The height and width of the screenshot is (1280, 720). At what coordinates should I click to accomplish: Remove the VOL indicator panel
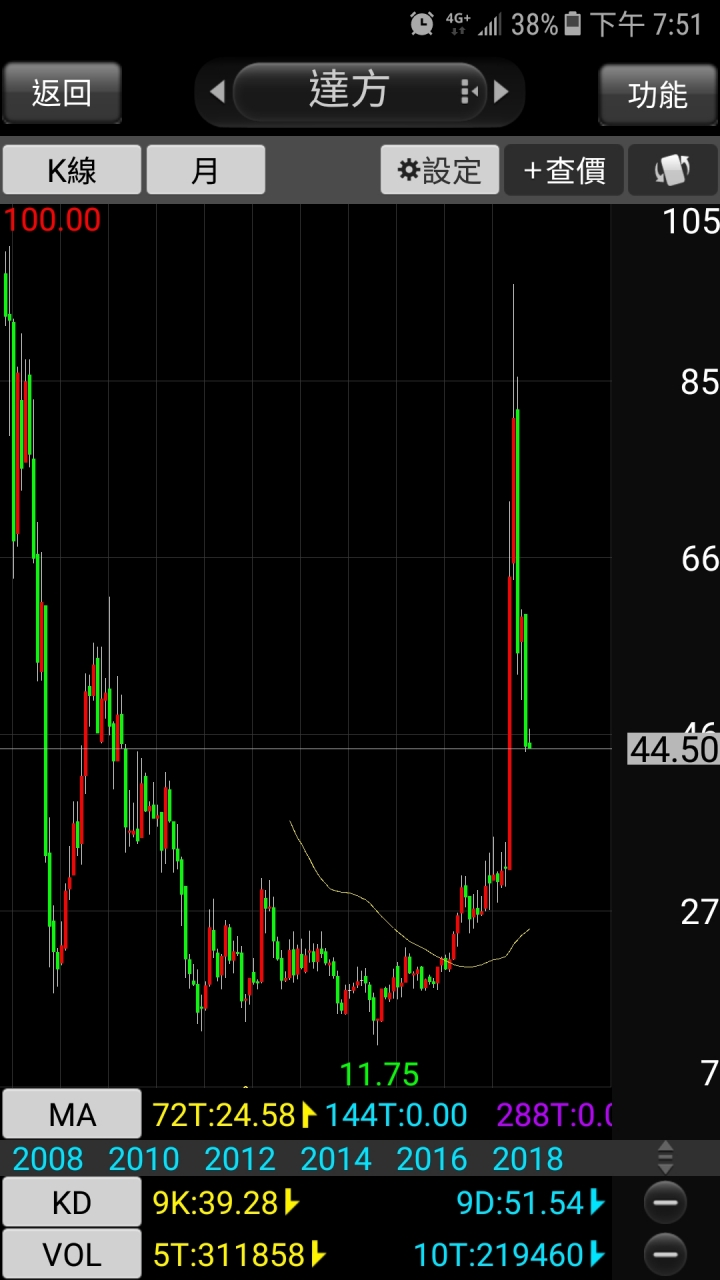point(666,1254)
